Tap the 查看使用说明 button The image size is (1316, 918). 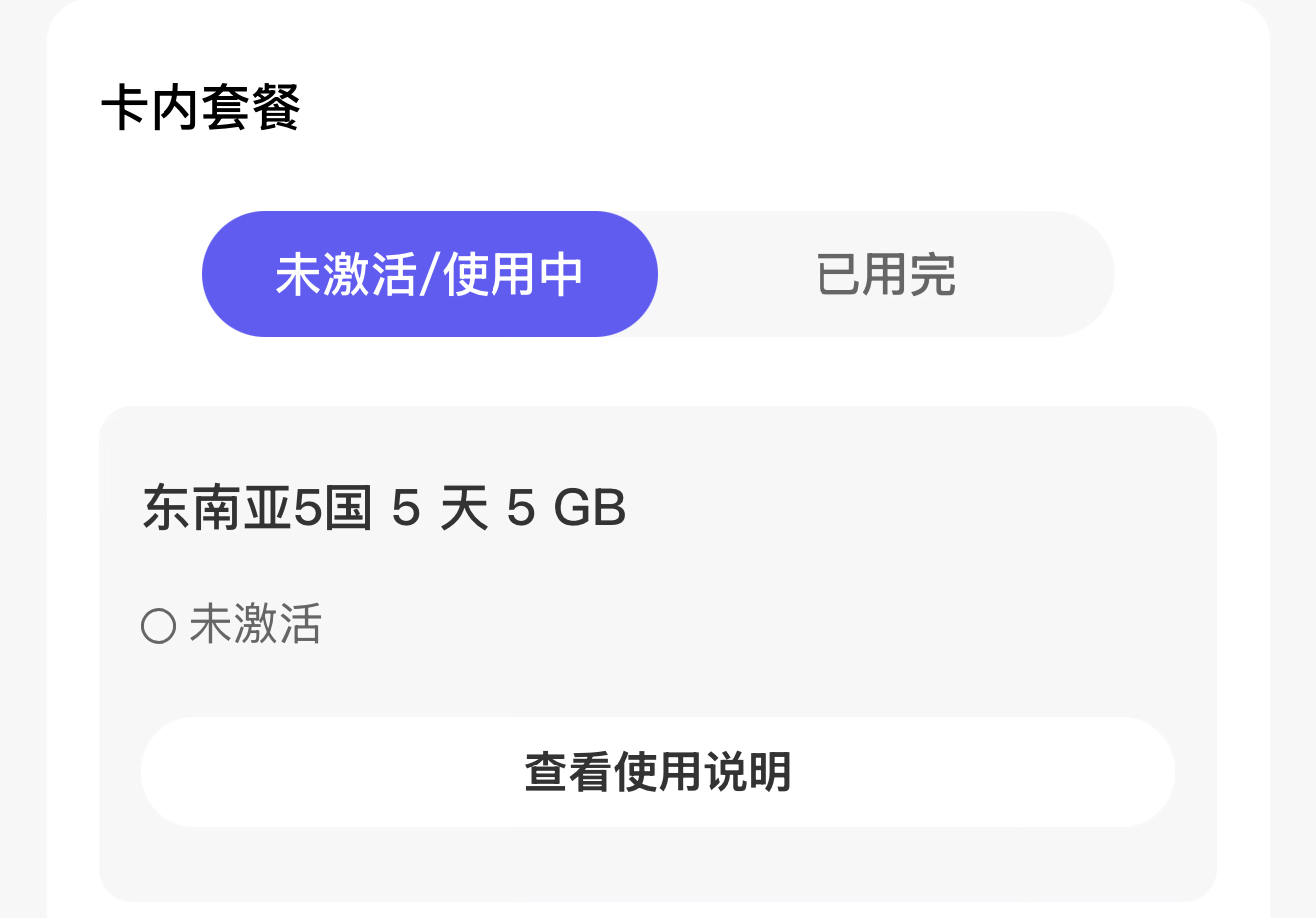[658, 772]
